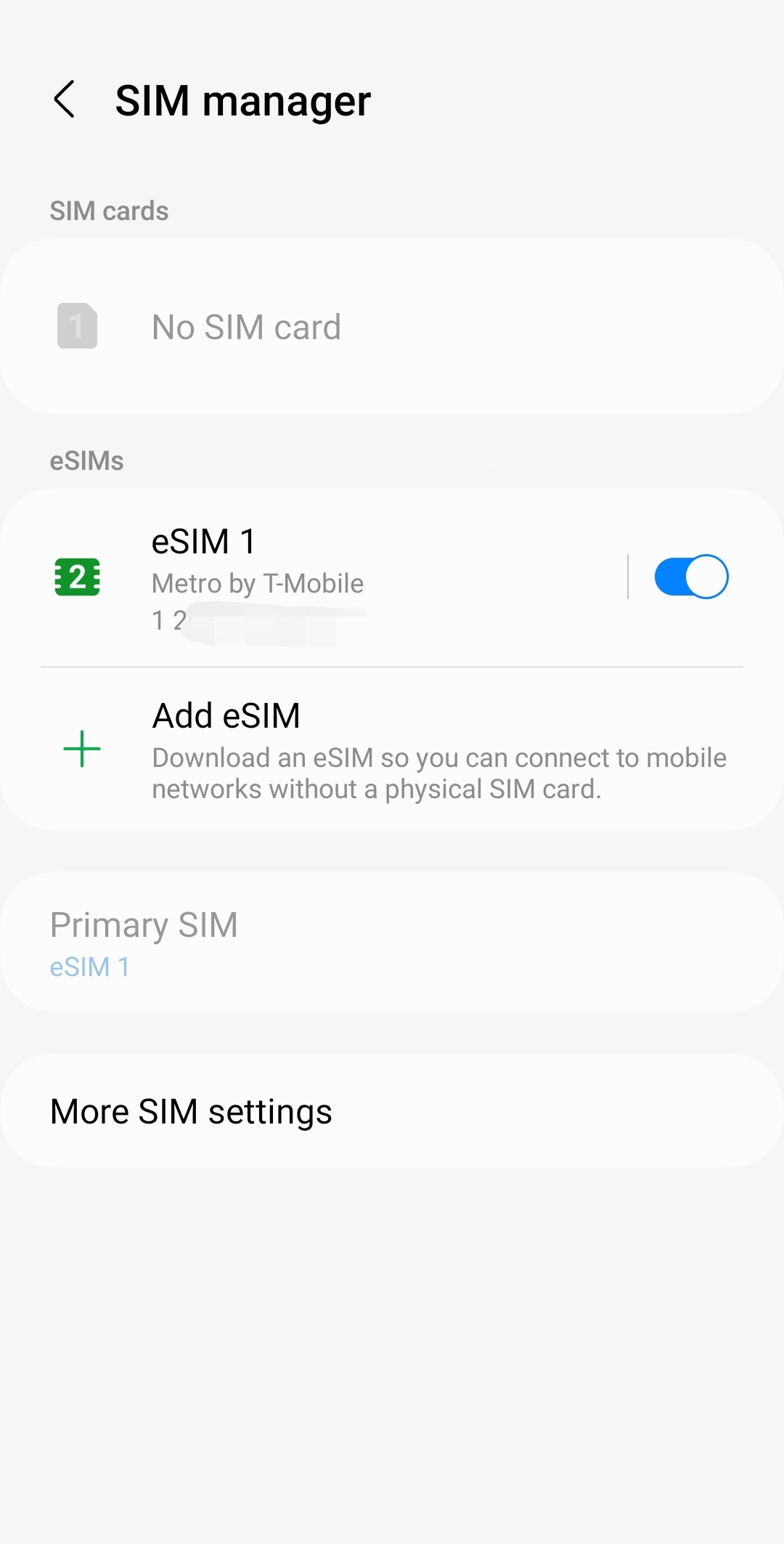784x1544 pixels.
Task: Go back from SIM manager
Action: click(65, 99)
